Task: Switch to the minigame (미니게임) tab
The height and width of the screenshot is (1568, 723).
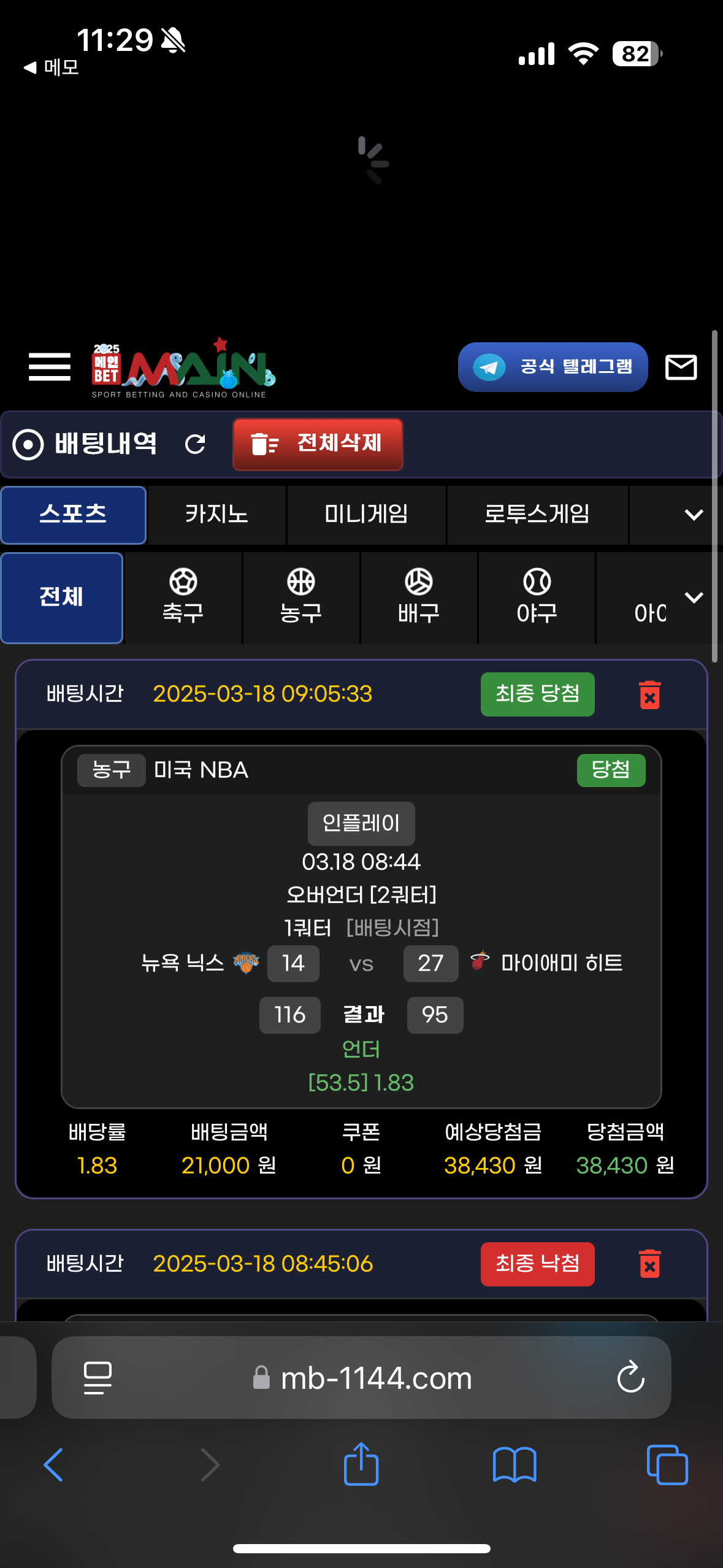Action: (366, 514)
